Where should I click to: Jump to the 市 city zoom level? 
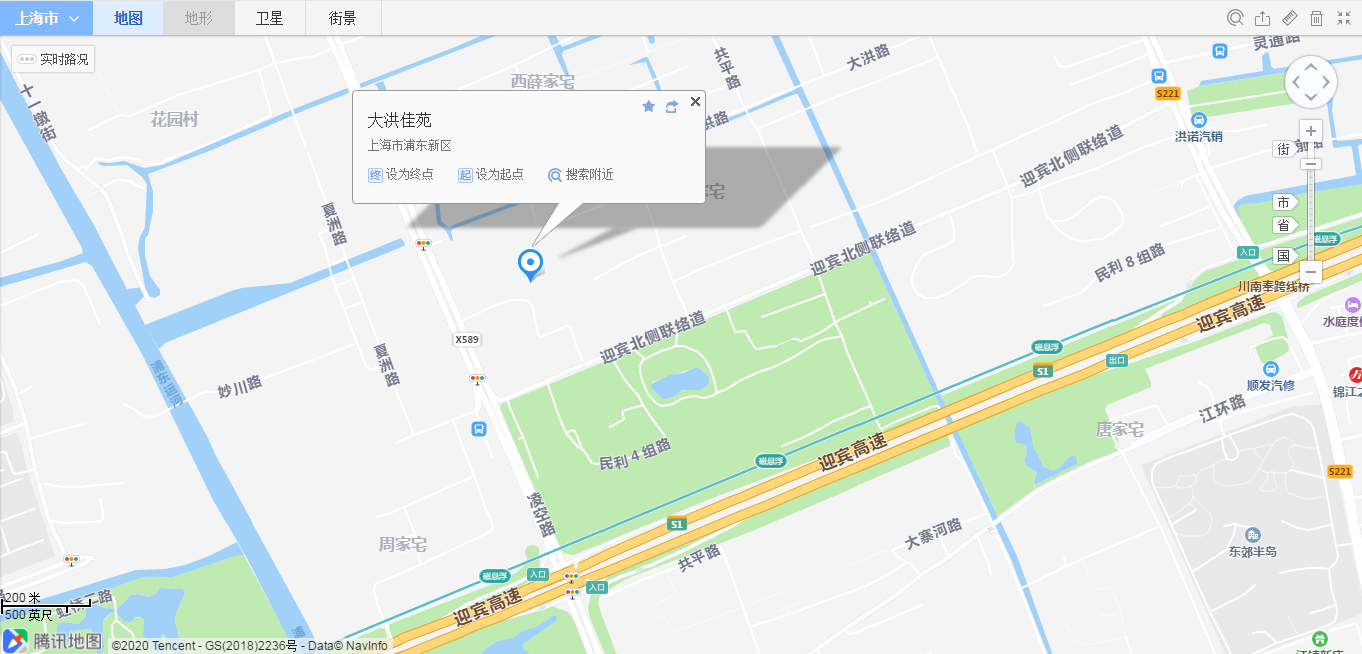pos(1284,202)
